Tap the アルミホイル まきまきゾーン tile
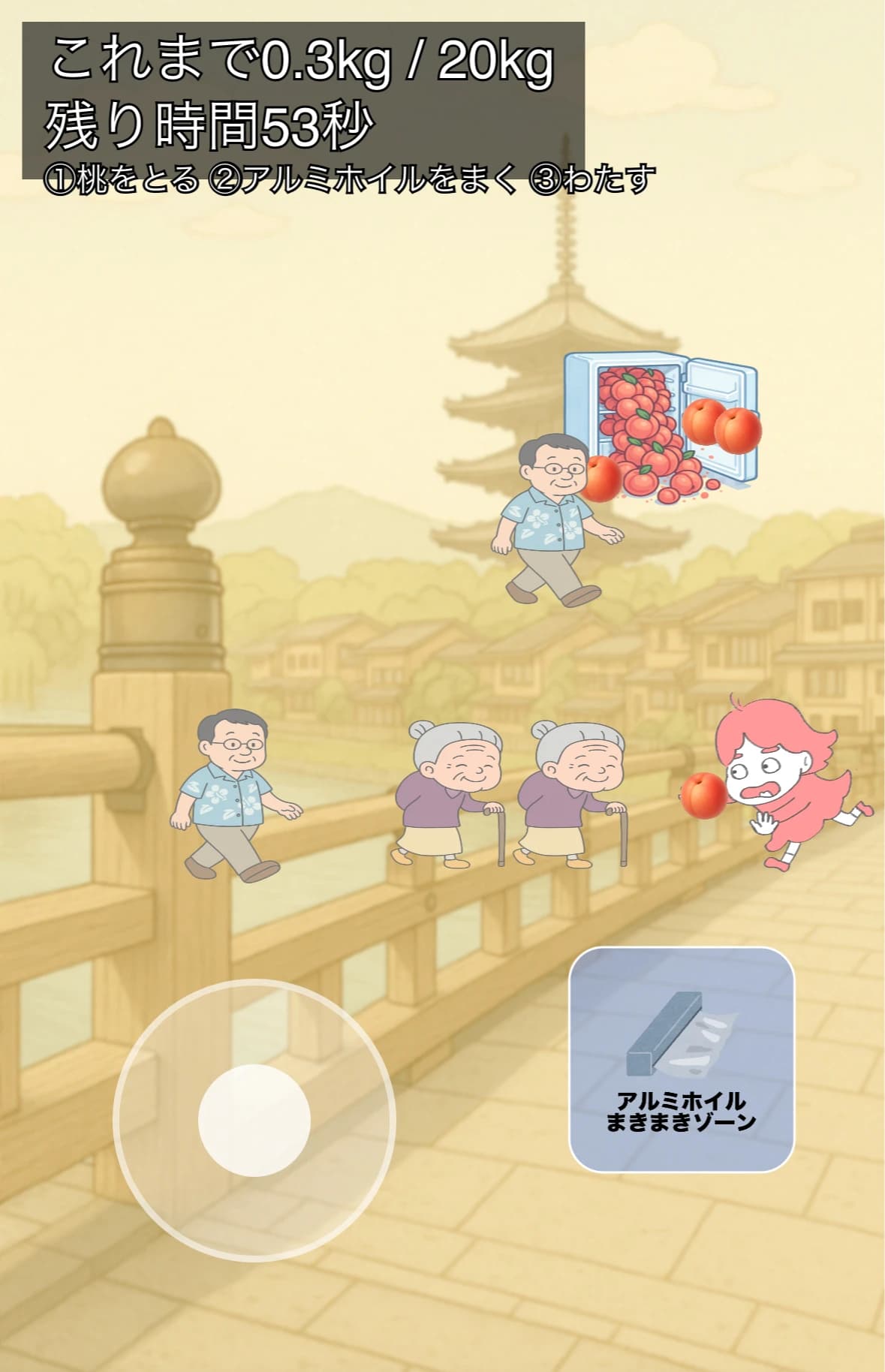The width and height of the screenshot is (885, 1372). pyautogui.click(x=681, y=1059)
